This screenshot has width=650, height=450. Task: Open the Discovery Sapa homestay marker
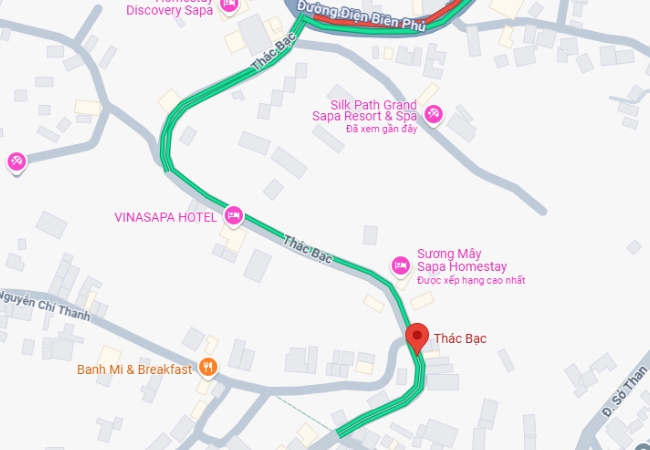pyautogui.click(x=229, y=6)
